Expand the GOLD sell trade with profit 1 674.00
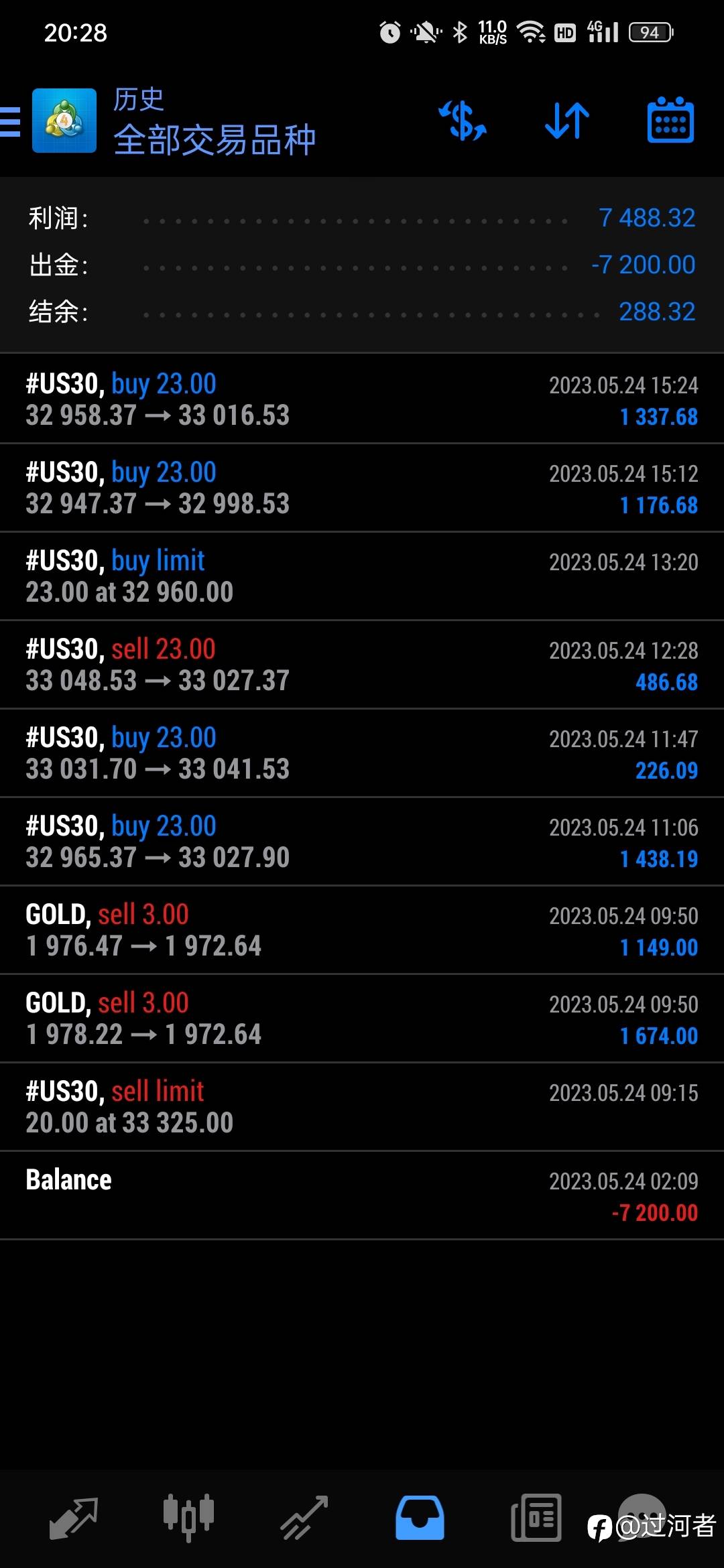This screenshot has width=724, height=1568. click(x=362, y=1018)
